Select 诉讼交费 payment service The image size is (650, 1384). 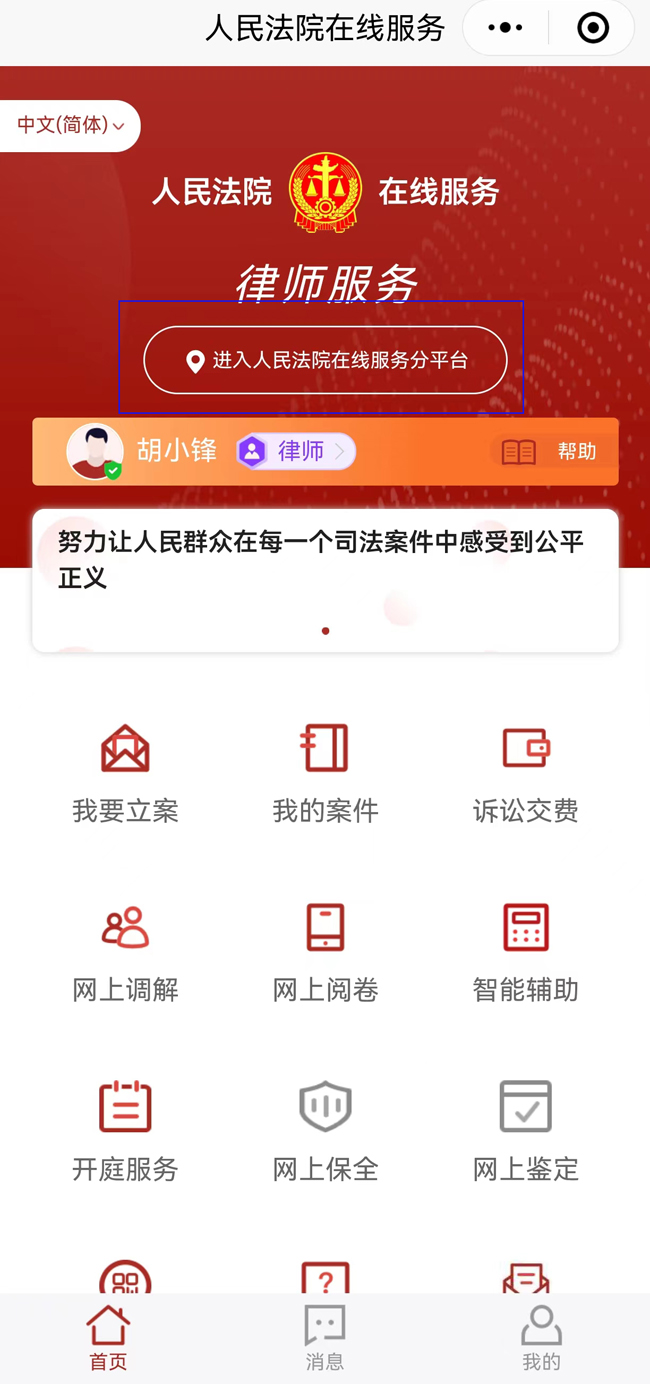(x=525, y=773)
